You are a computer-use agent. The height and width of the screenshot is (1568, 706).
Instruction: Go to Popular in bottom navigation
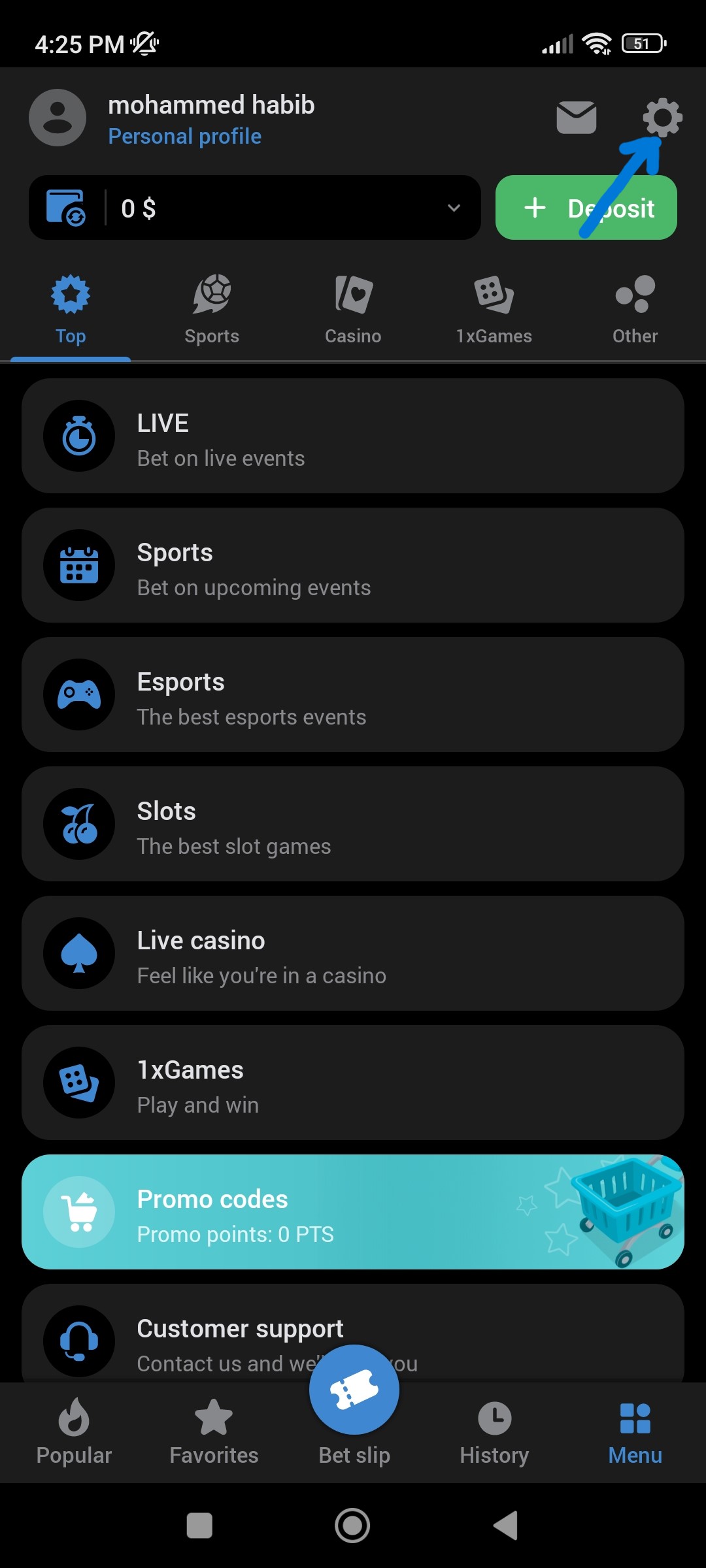pyautogui.click(x=74, y=1432)
